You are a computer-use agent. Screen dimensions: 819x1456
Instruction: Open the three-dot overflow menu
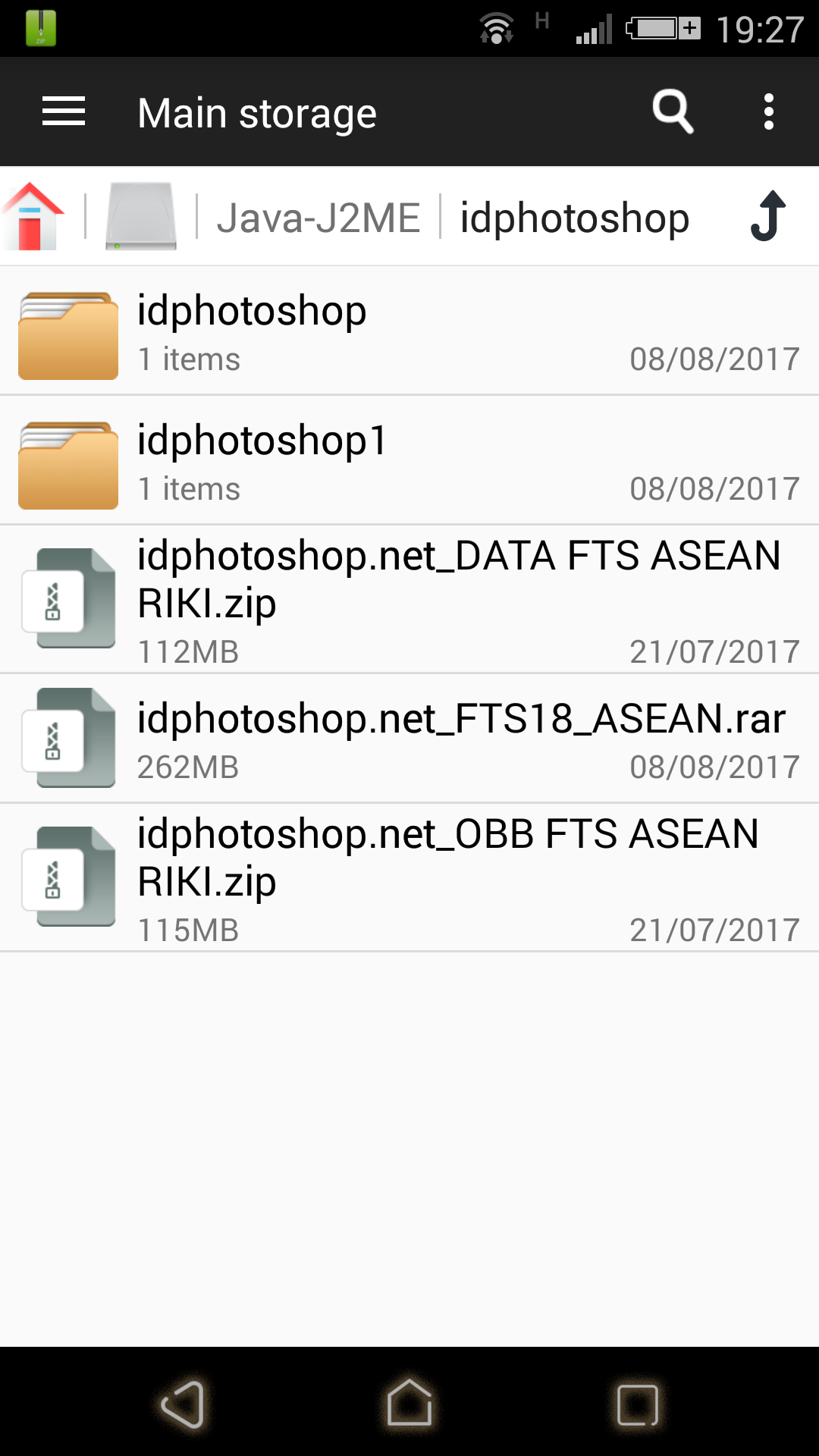point(768,112)
